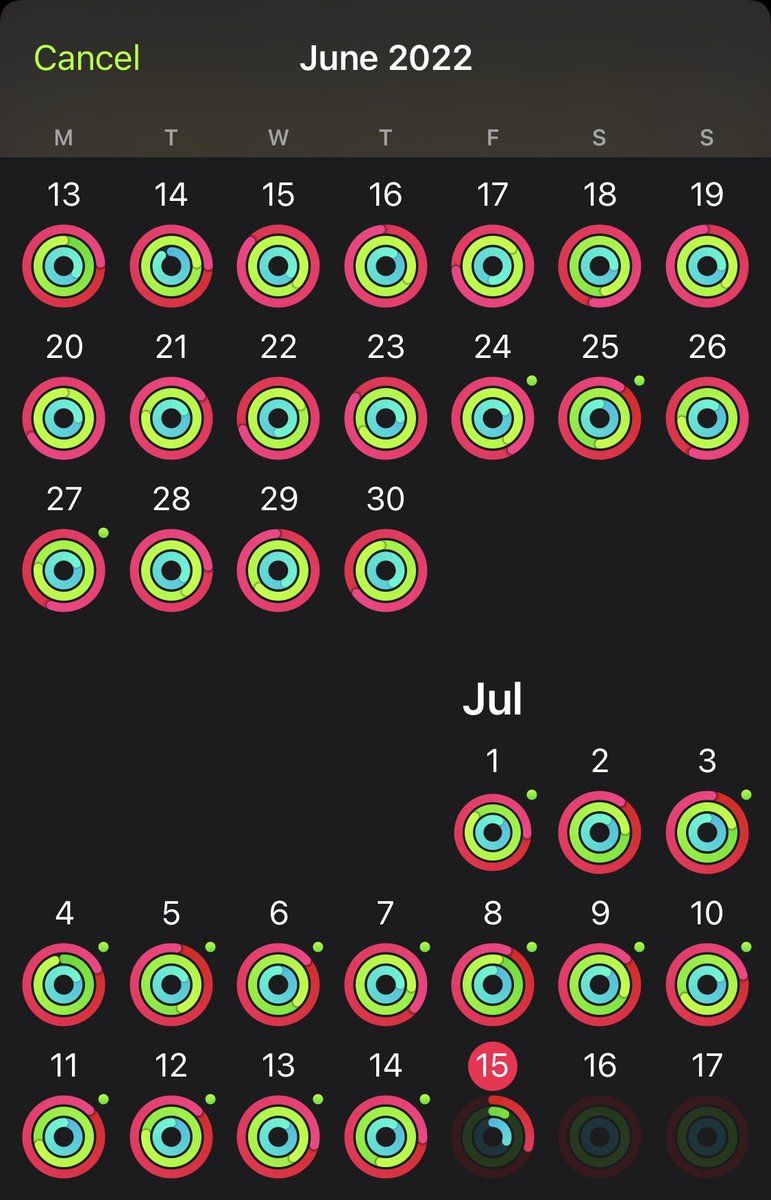The height and width of the screenshot is (1200, 771).
Task: Open June 30 activity rings
Action: tap(386, 570)
